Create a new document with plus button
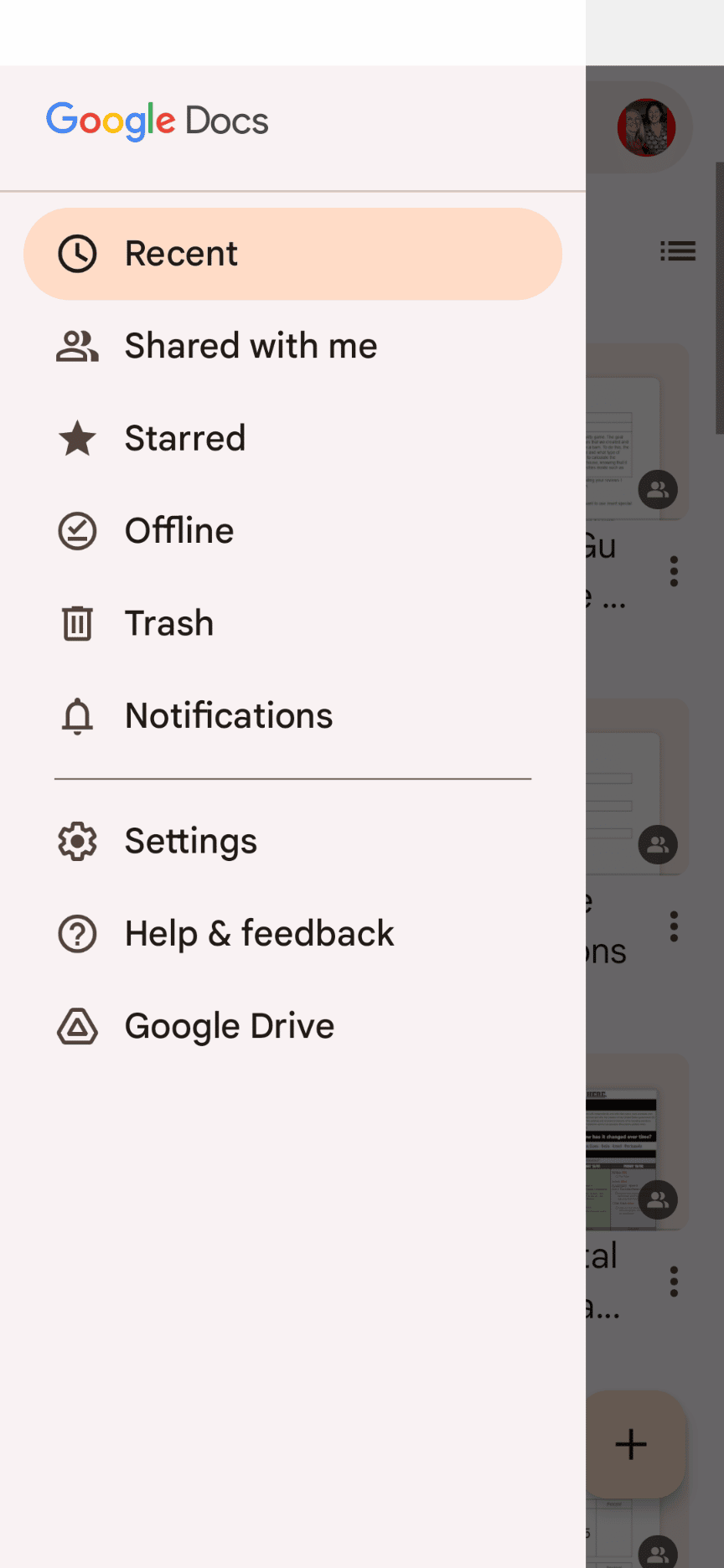 pos(632,1444)
